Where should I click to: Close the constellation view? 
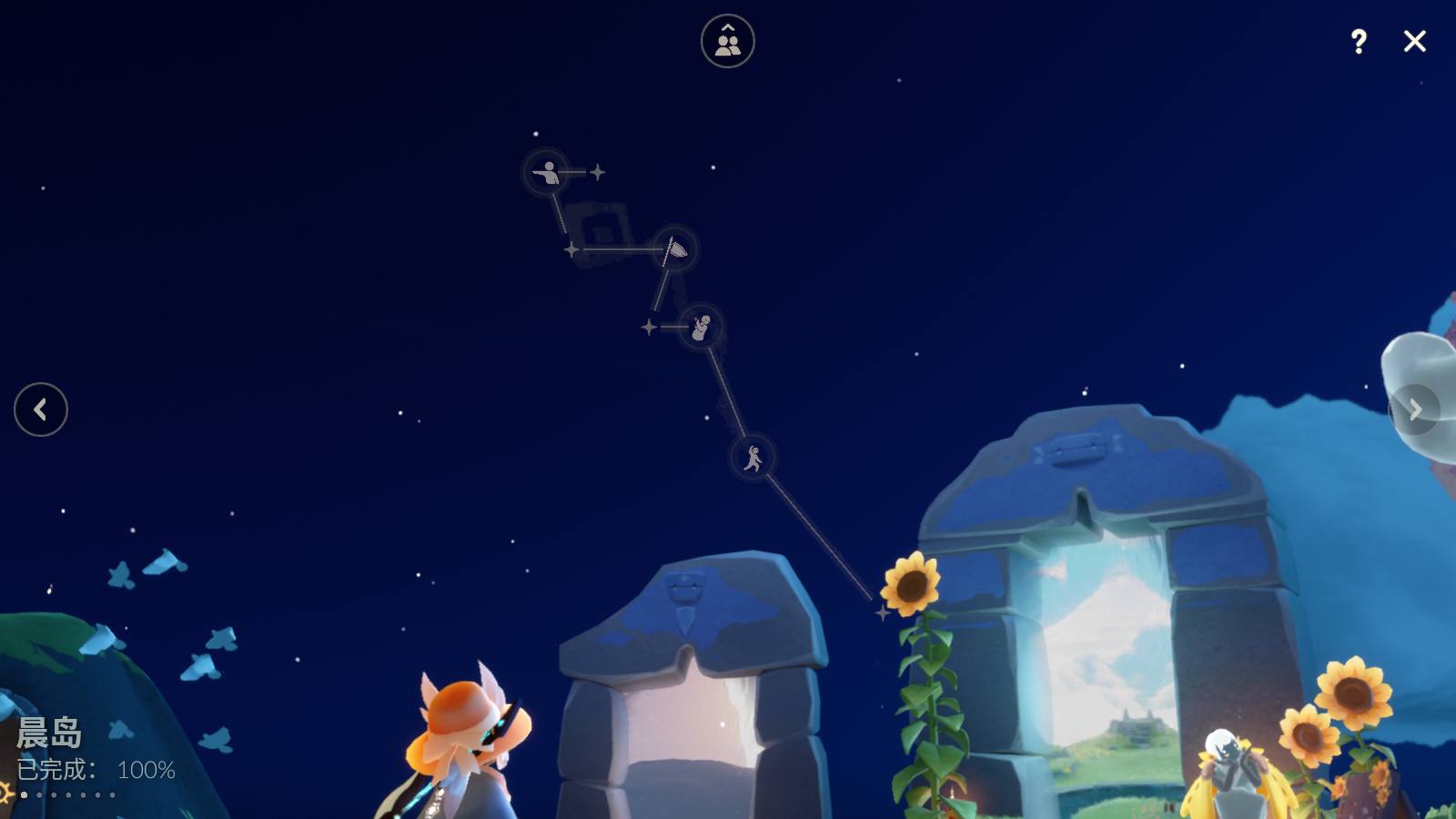[x=1414, y=41]
